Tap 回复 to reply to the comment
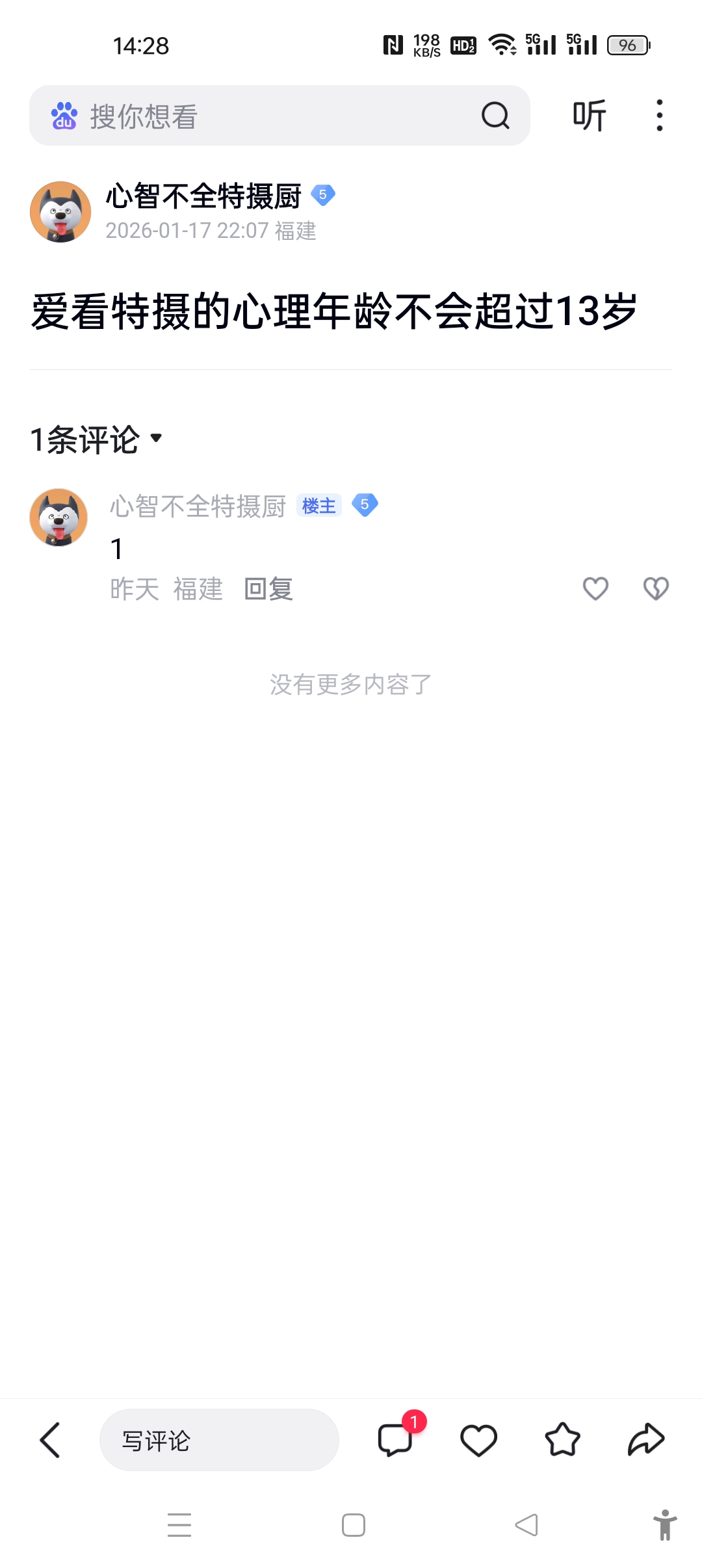 268,589
